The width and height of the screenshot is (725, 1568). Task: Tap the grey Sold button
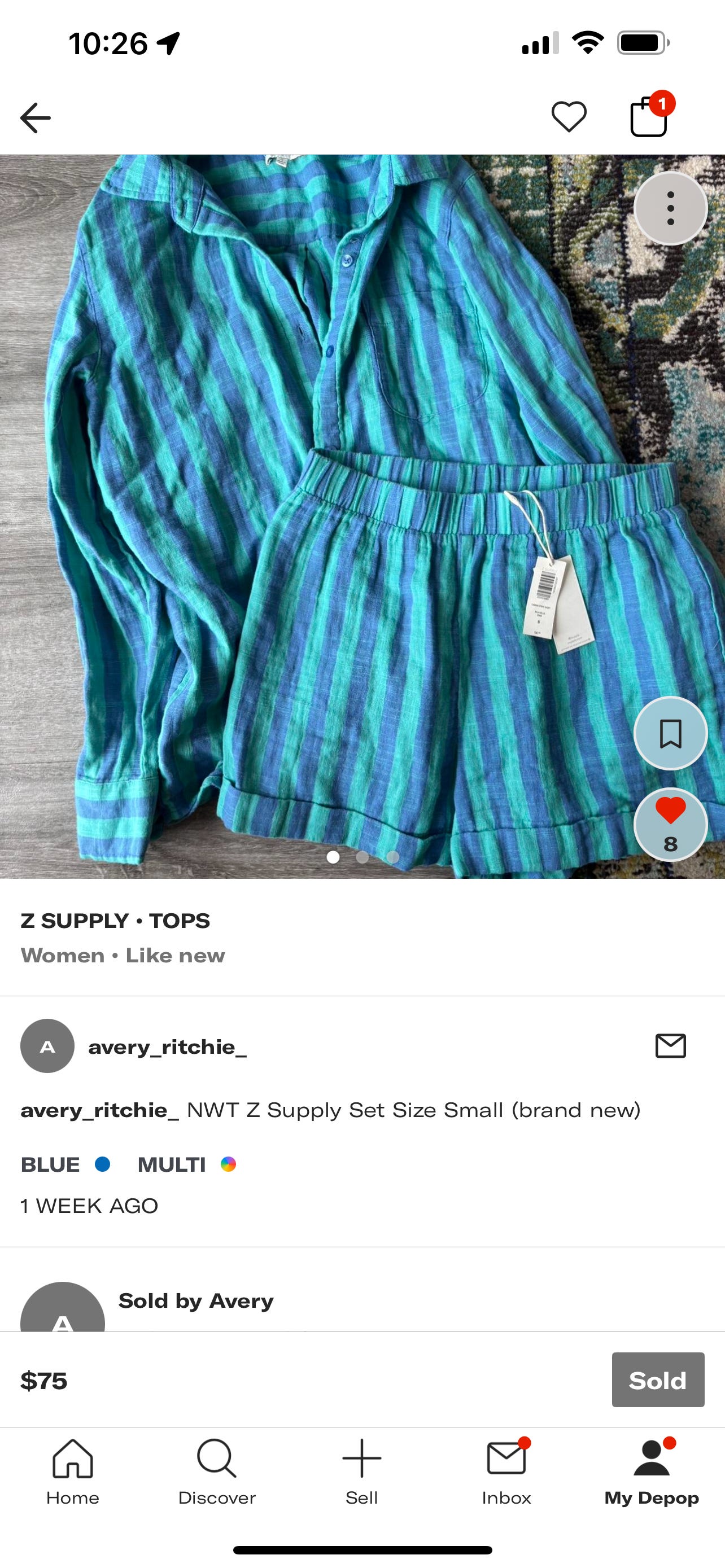tap(657, 1380)
